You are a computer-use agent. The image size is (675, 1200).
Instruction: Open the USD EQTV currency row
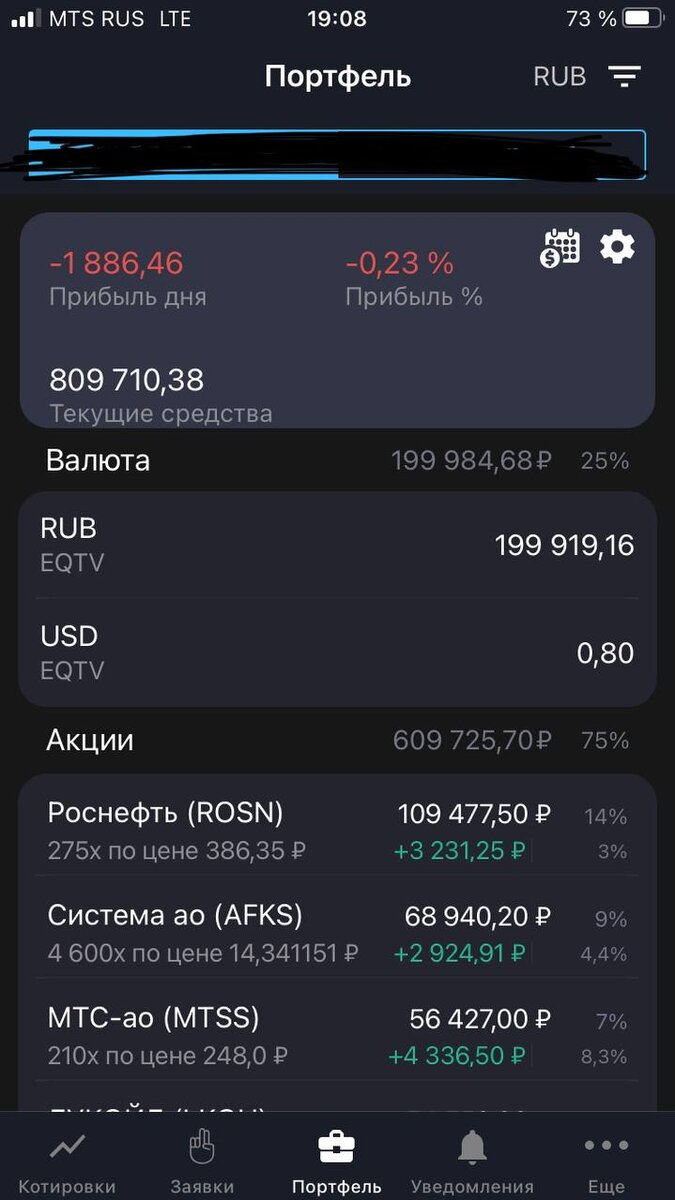tap(337, 653)
